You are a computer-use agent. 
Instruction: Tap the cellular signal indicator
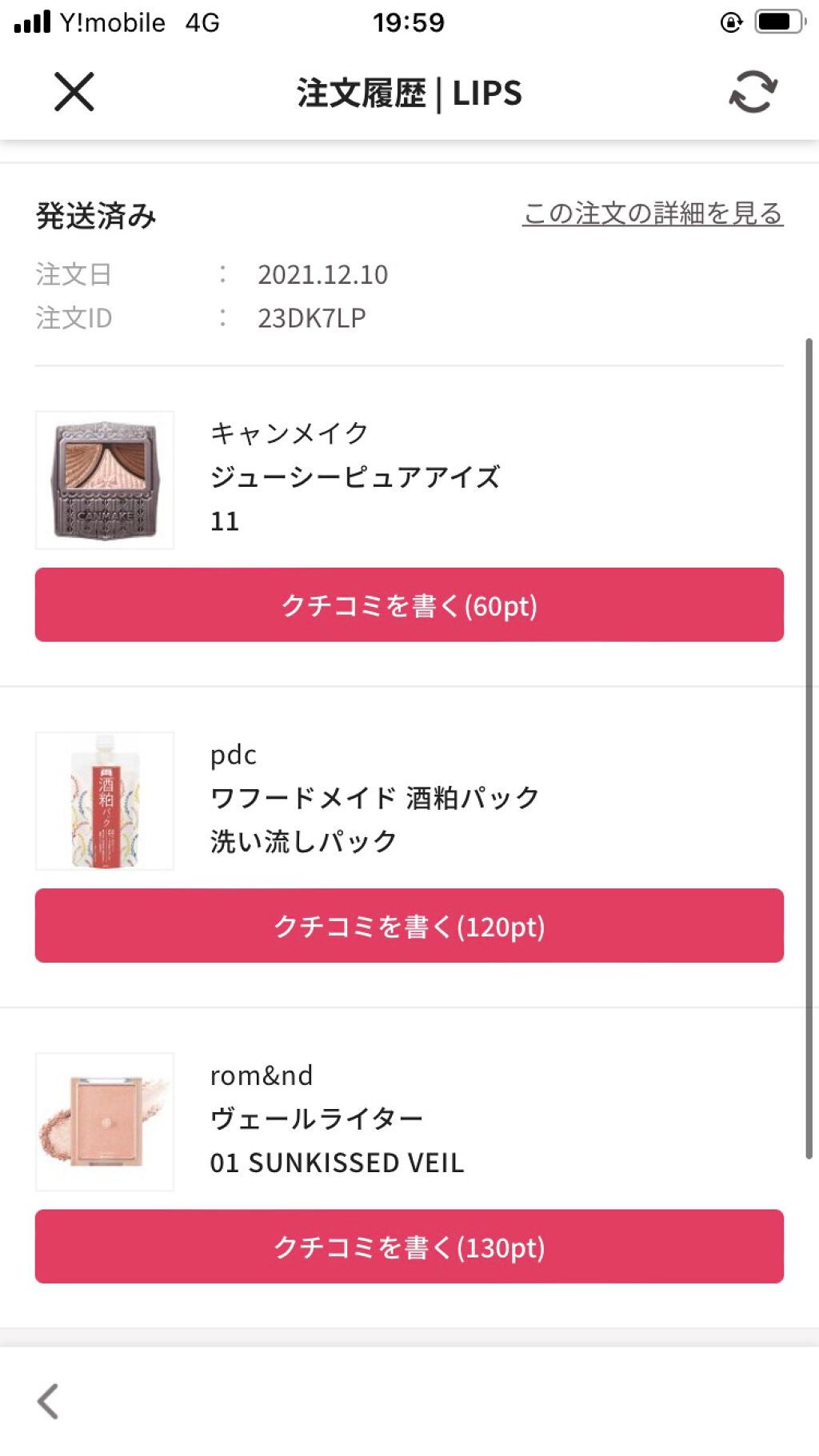(x=34, y=22)
